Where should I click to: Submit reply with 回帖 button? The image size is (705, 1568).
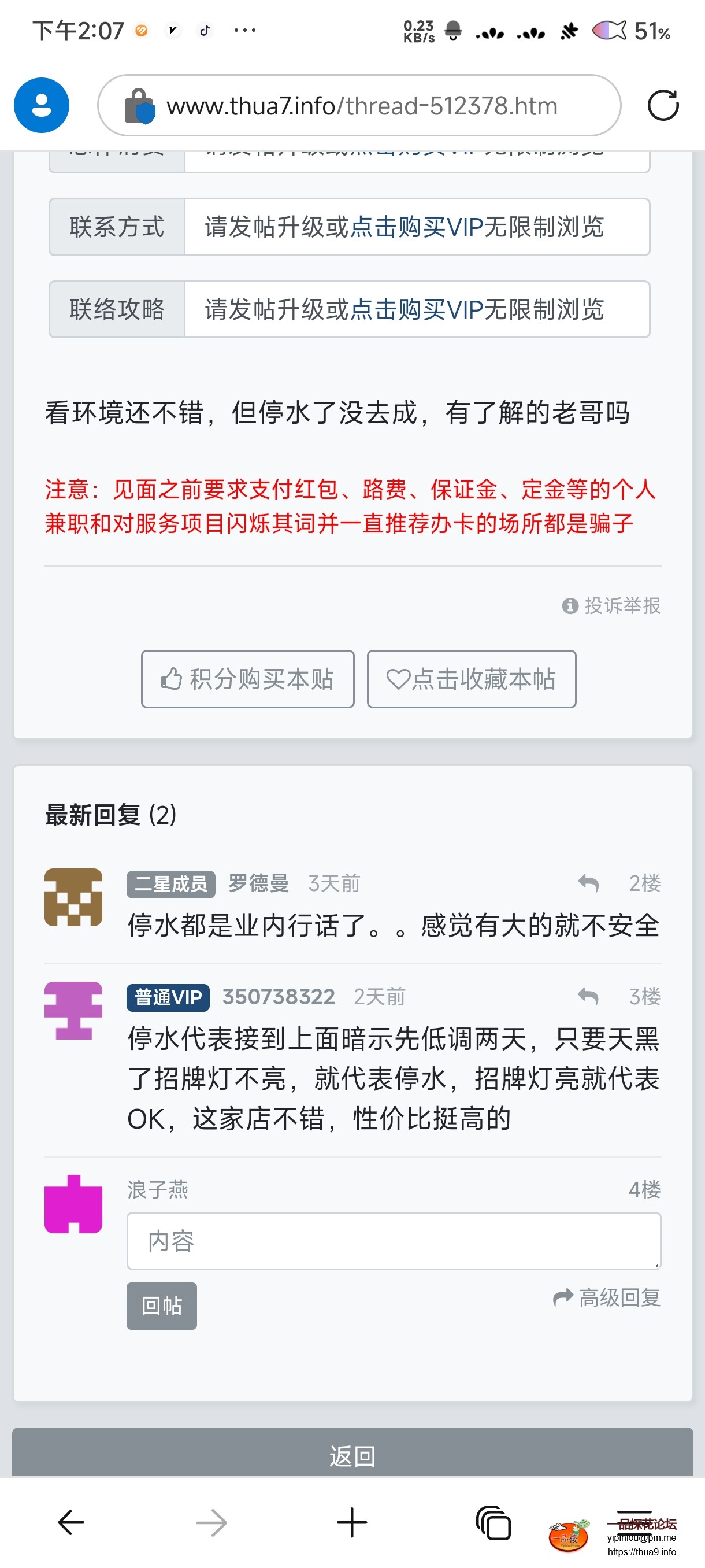pyautogui.click(x=161, y=1306)
